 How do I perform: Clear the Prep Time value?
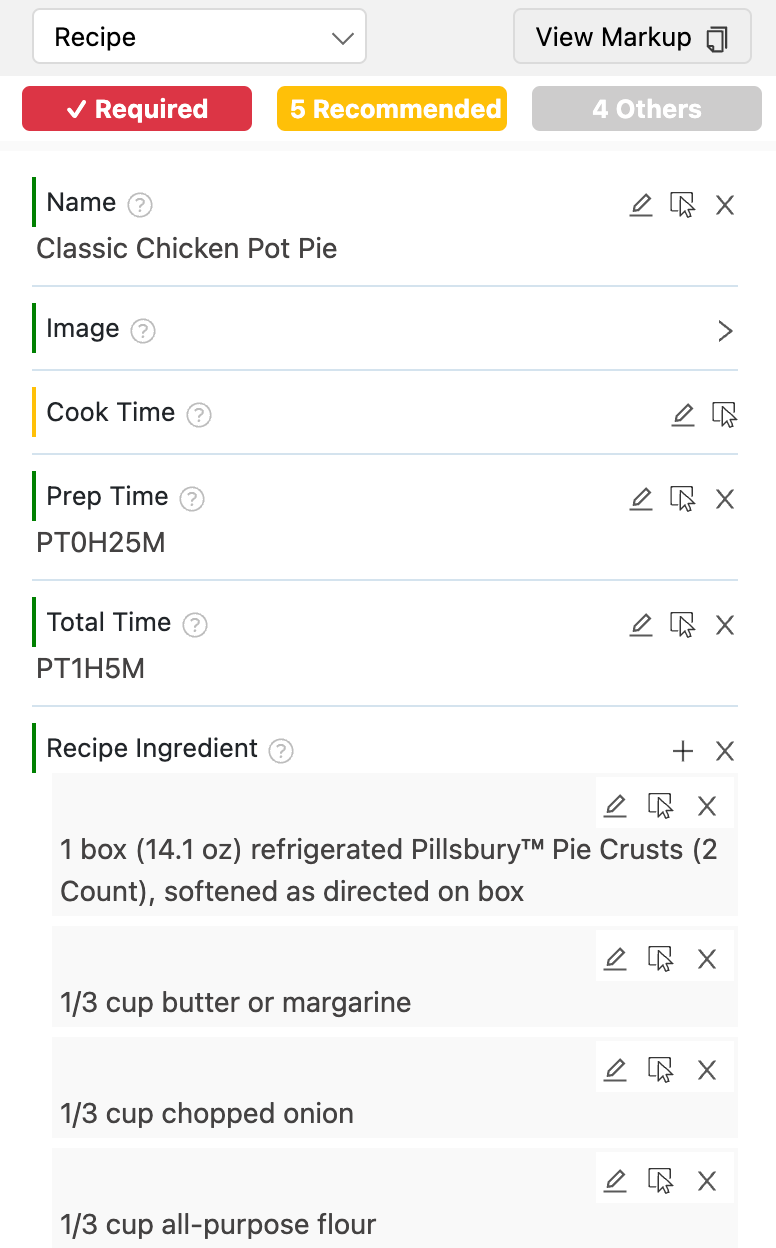click(x=725, y=498)
